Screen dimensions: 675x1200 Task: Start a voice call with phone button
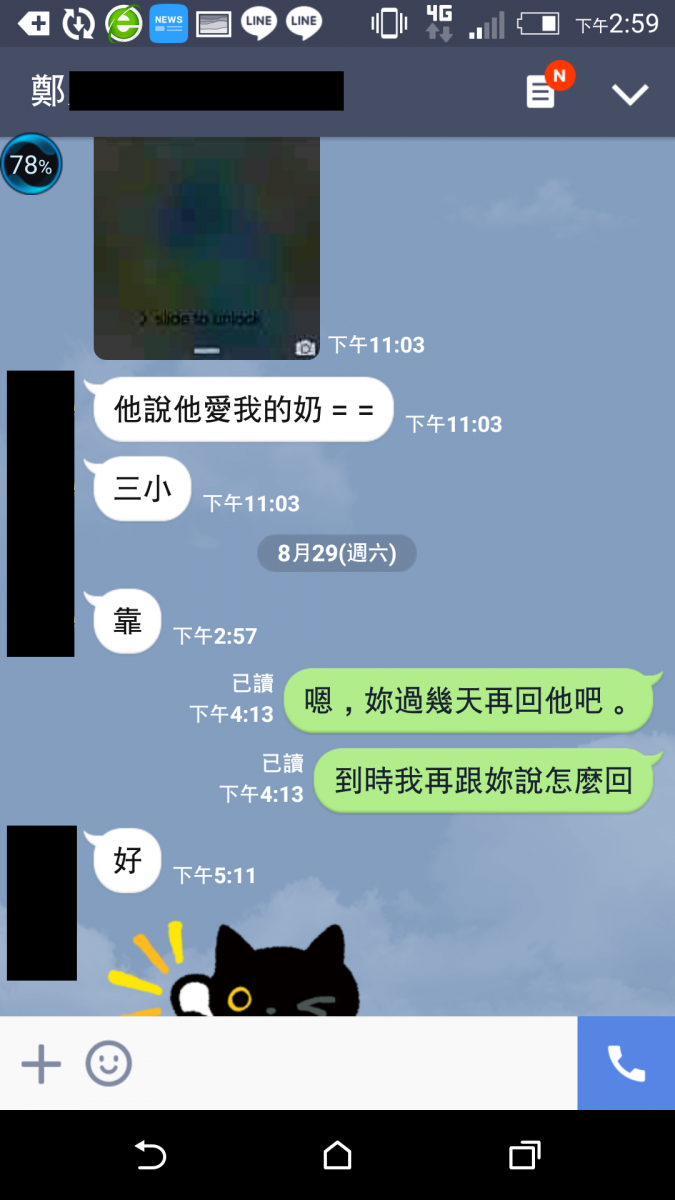pos(626,1064)
